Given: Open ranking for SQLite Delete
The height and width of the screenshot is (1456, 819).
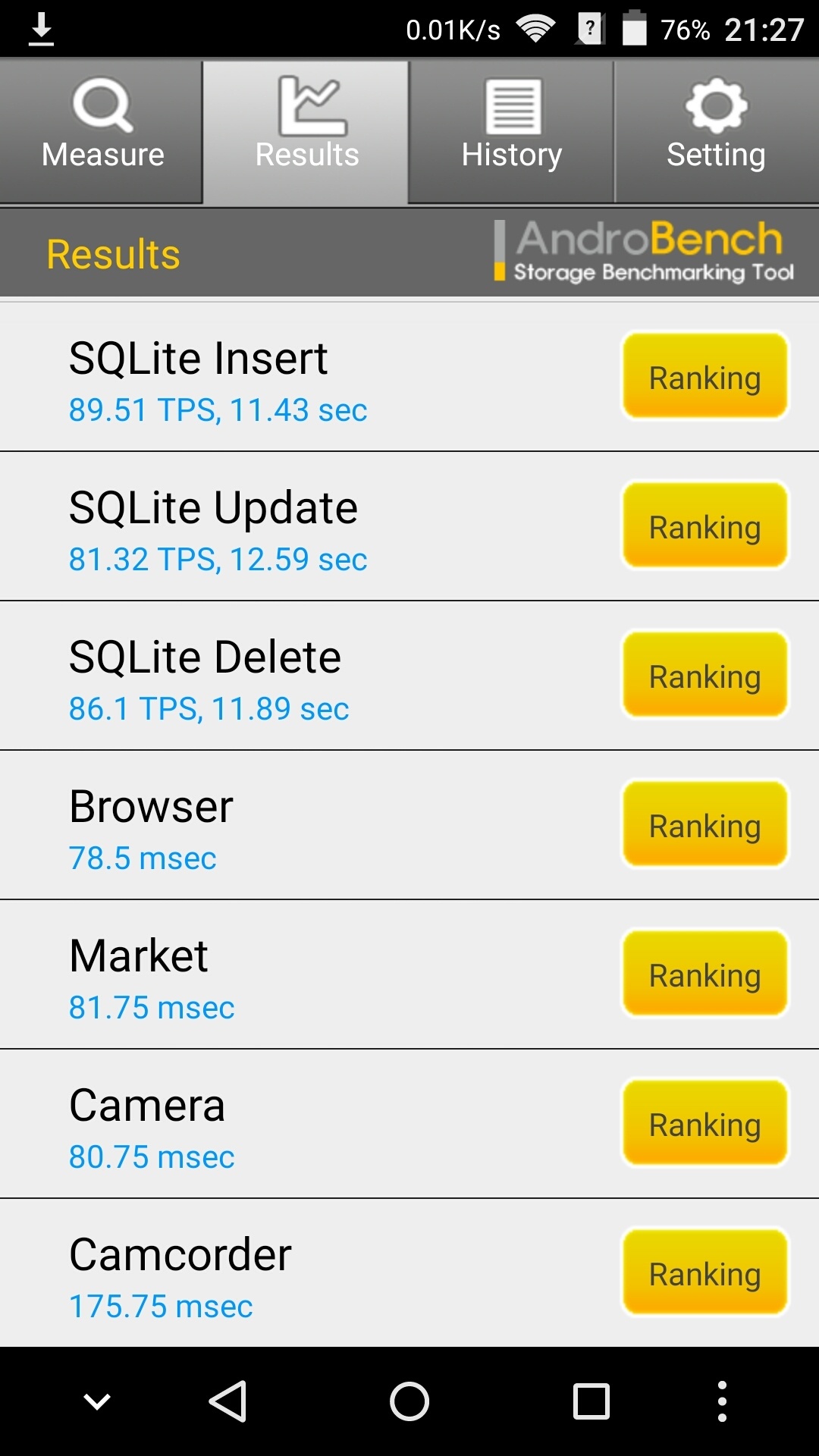Looking at the screenshot, I should click(704, 675).
